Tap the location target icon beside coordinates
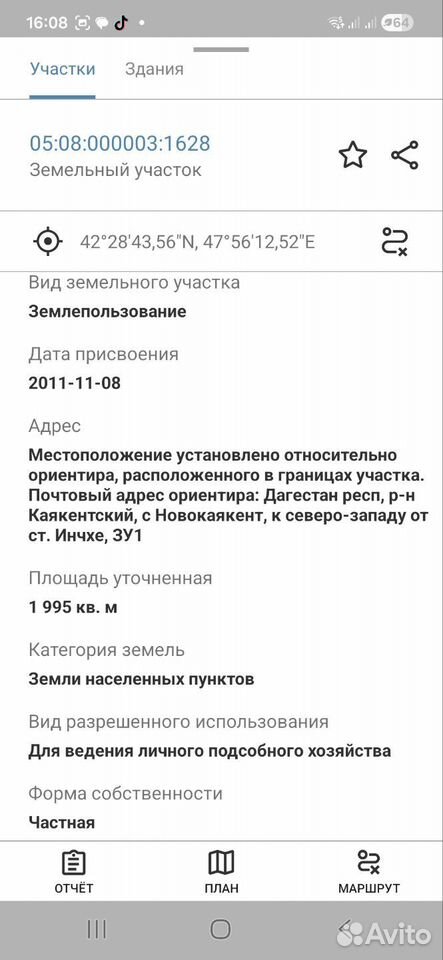Viewport: 443px width, 960px height. pyautogui.click(x=48, y=241)
